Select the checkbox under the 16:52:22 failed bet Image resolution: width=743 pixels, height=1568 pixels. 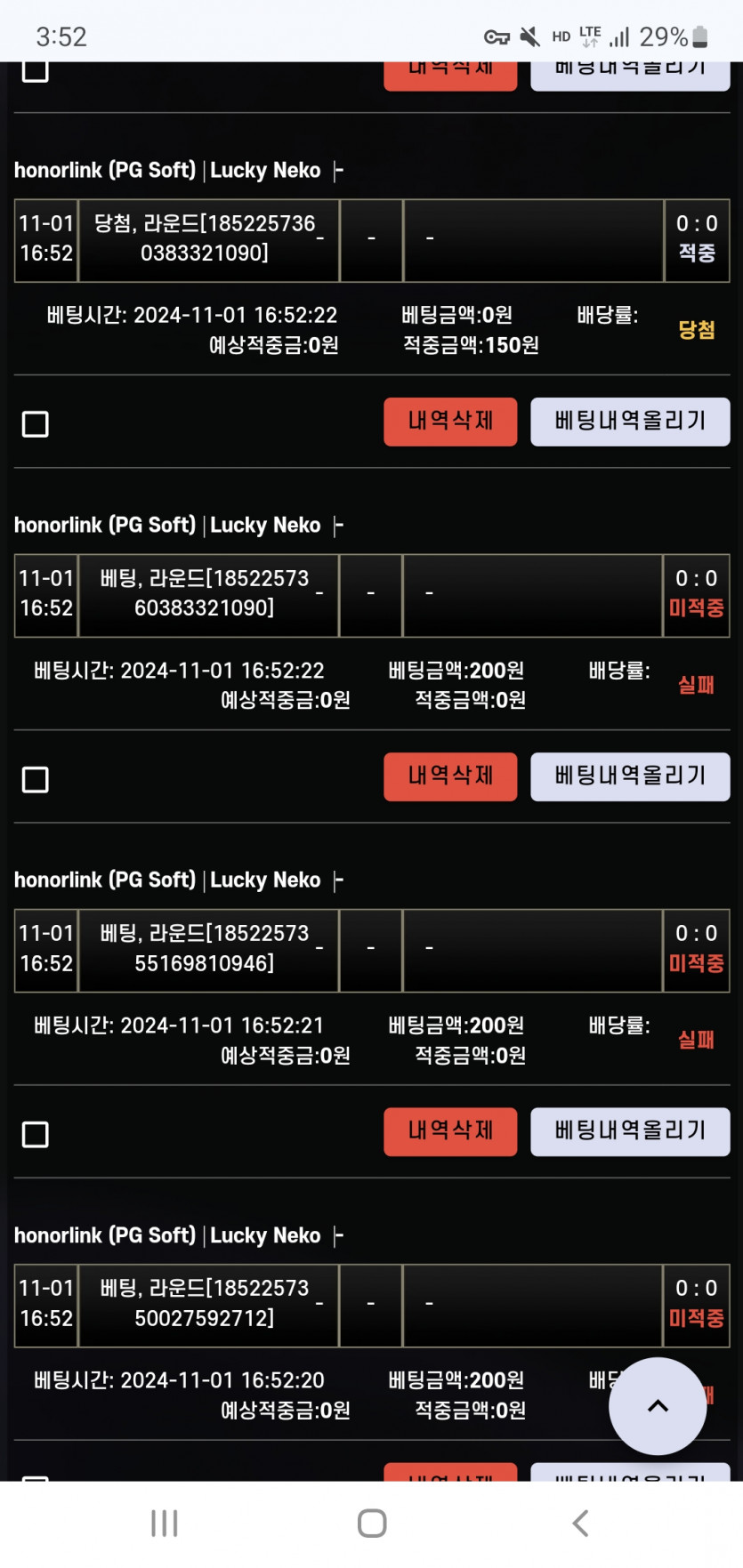pos(36,780)
